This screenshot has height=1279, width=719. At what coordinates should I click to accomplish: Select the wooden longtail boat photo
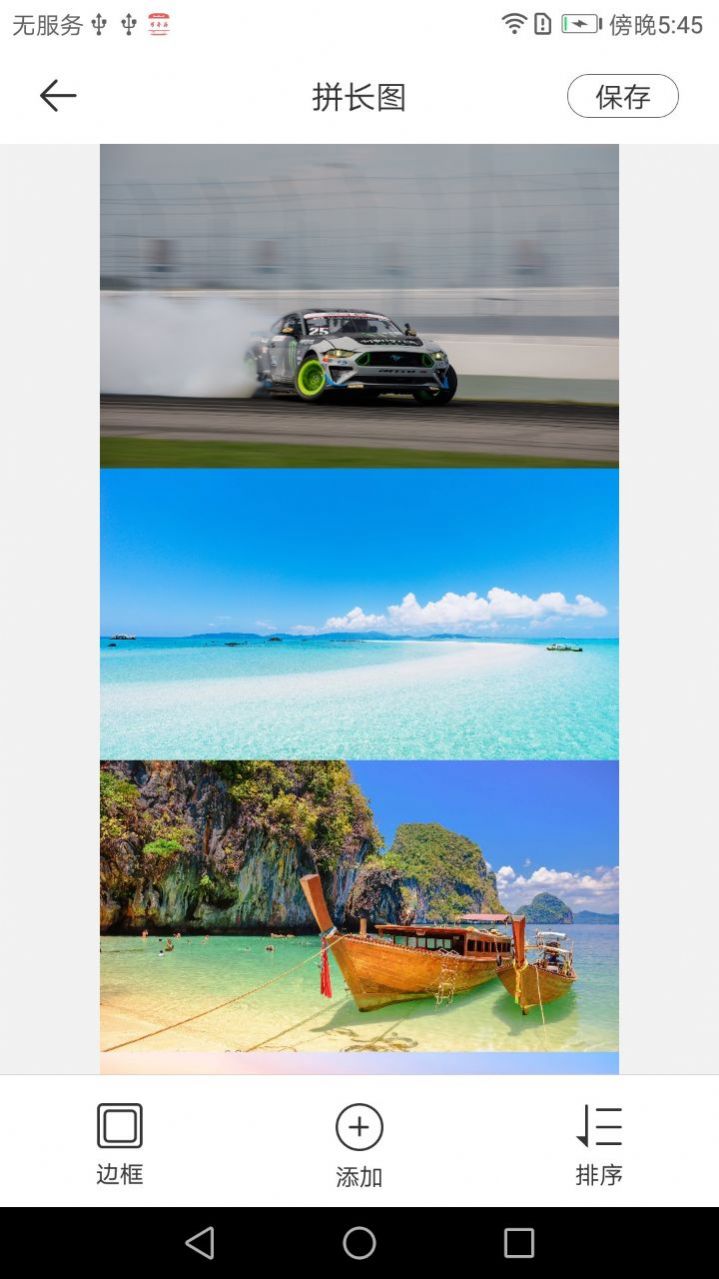pos(359,906)
